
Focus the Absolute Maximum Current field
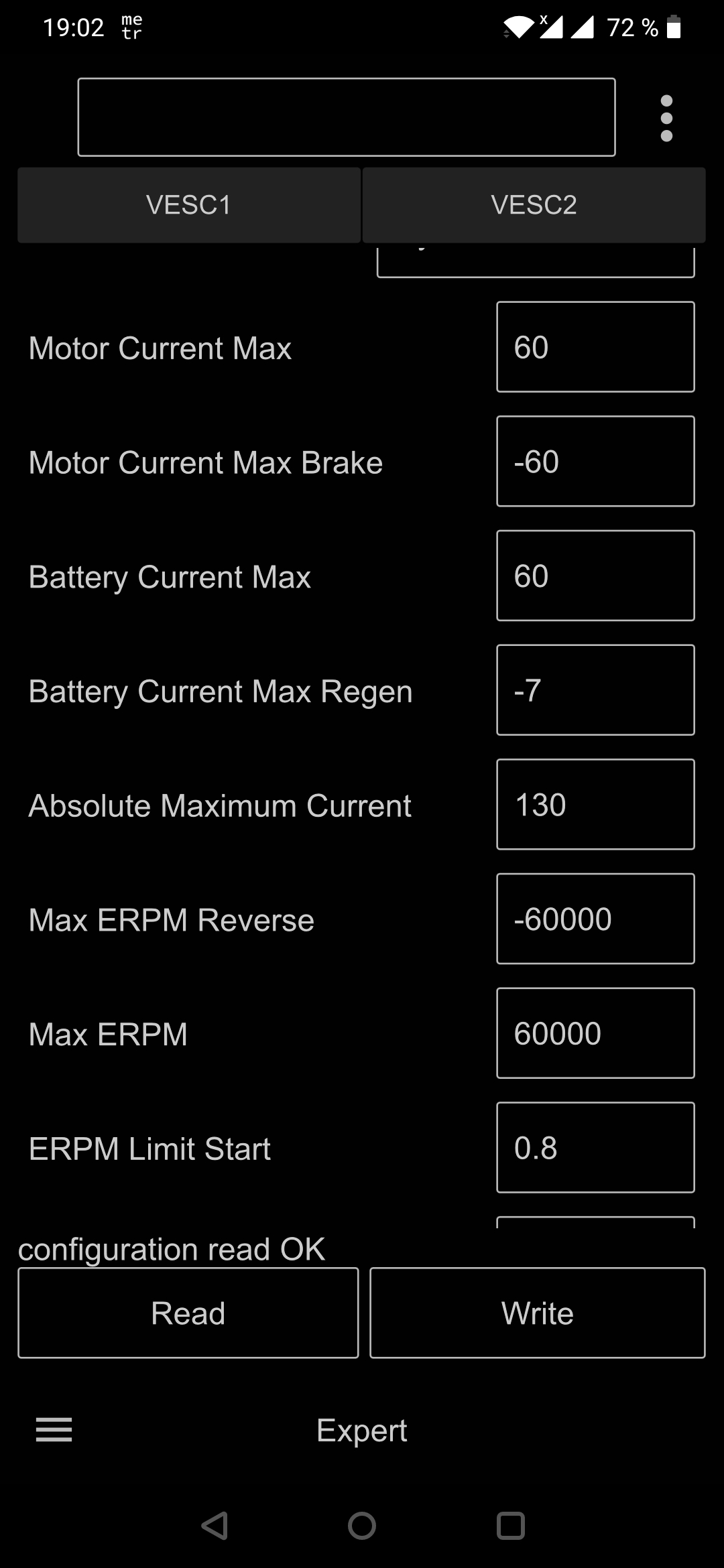[x=595, y=805]
